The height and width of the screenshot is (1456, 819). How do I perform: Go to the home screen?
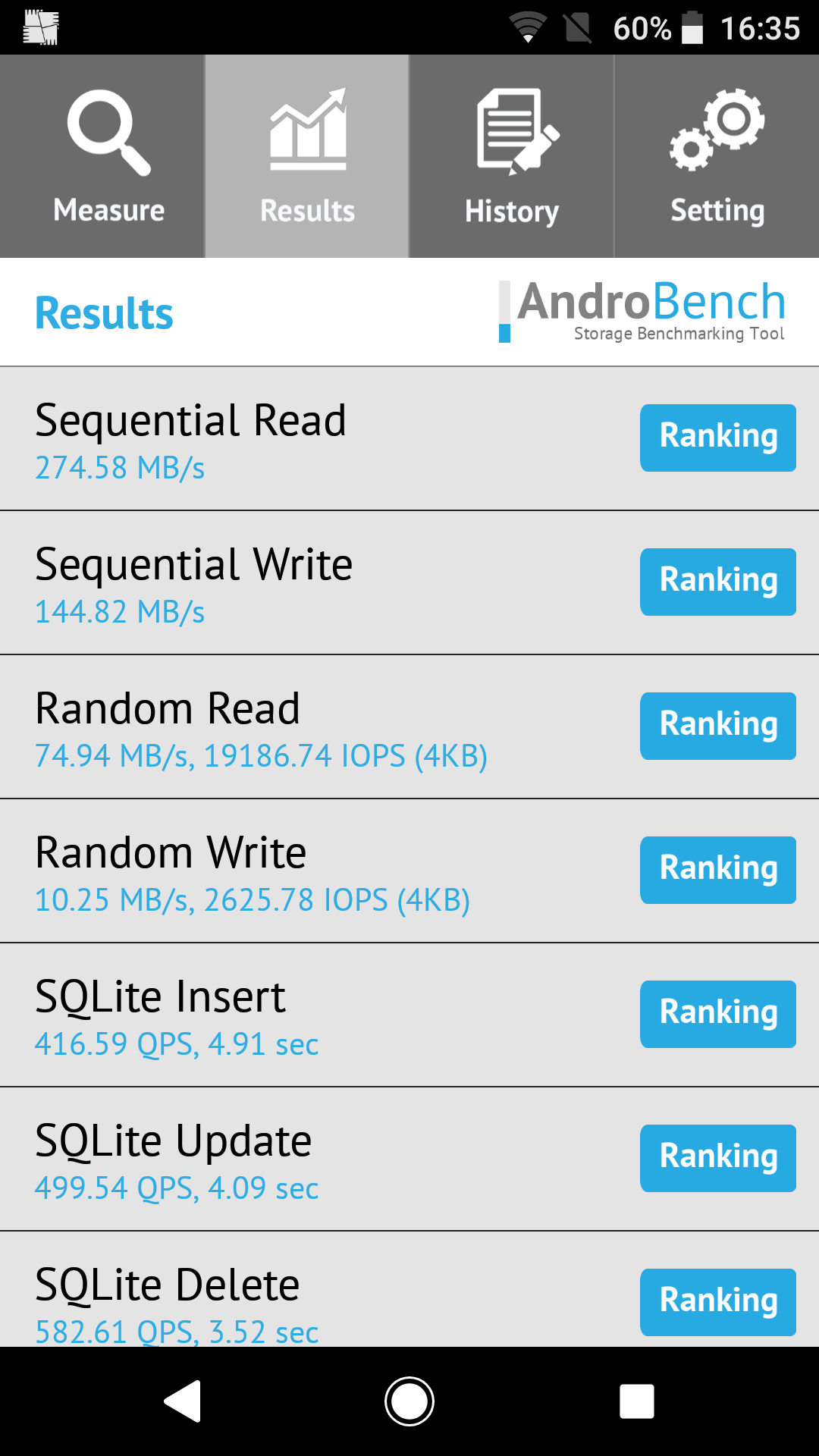click(409, 1401)
